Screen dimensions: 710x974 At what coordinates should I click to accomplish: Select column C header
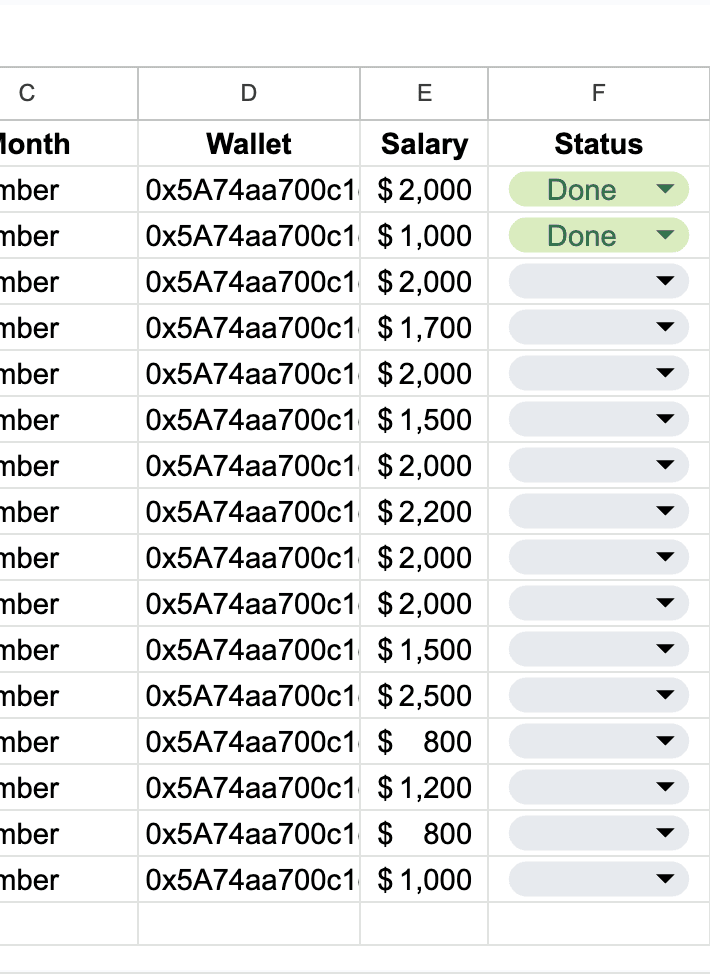pos(68,93)
